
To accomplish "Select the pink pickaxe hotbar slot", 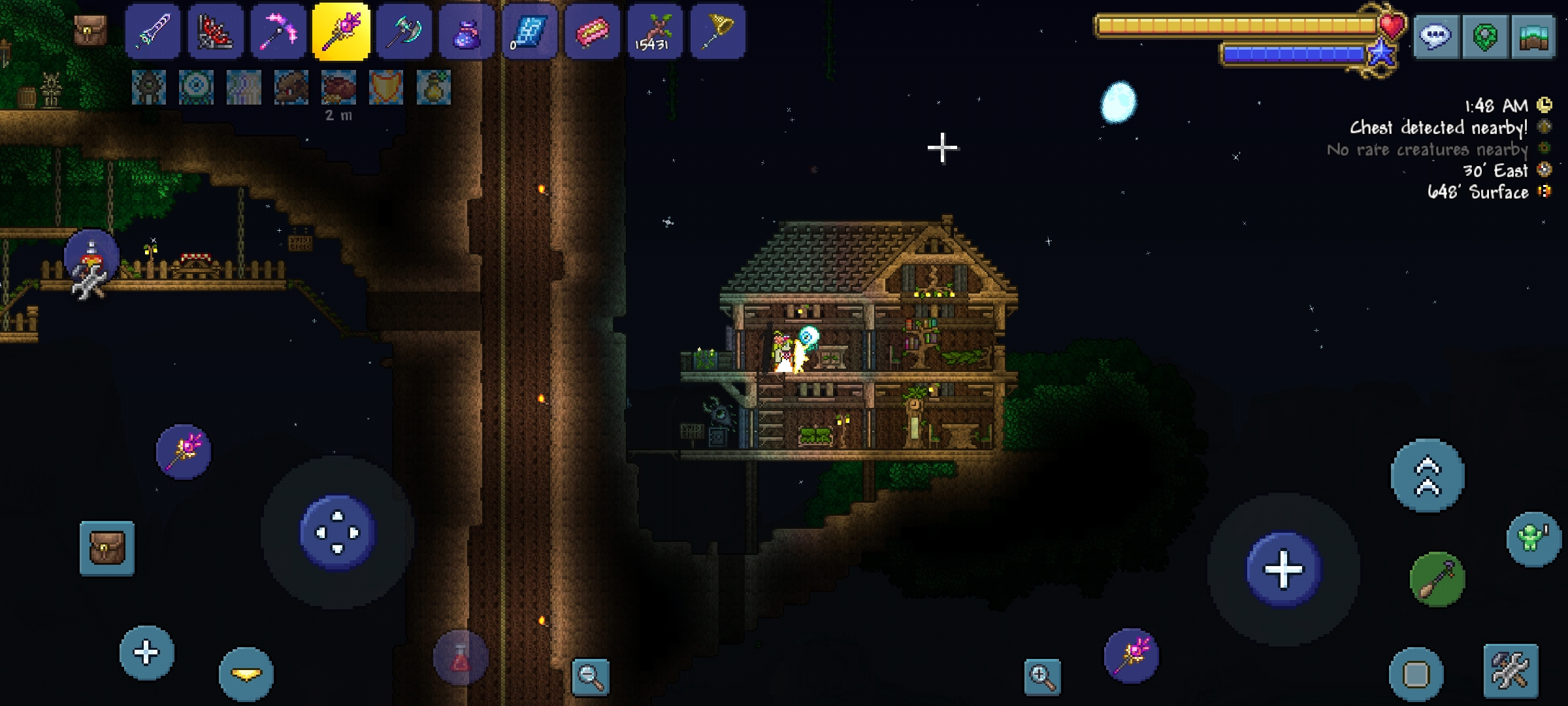I will point(278,31).
